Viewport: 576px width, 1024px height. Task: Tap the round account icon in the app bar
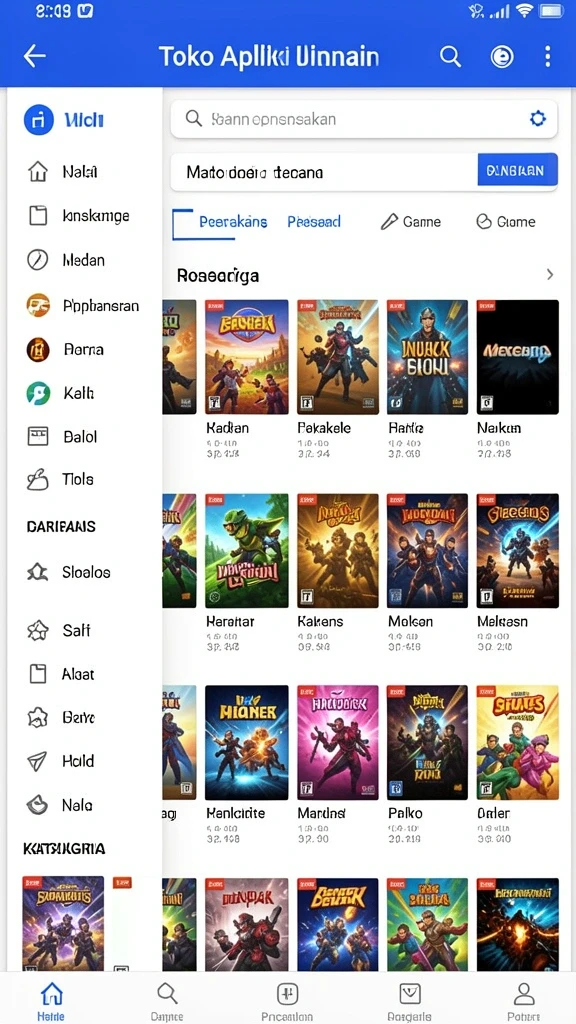[502, 57]
